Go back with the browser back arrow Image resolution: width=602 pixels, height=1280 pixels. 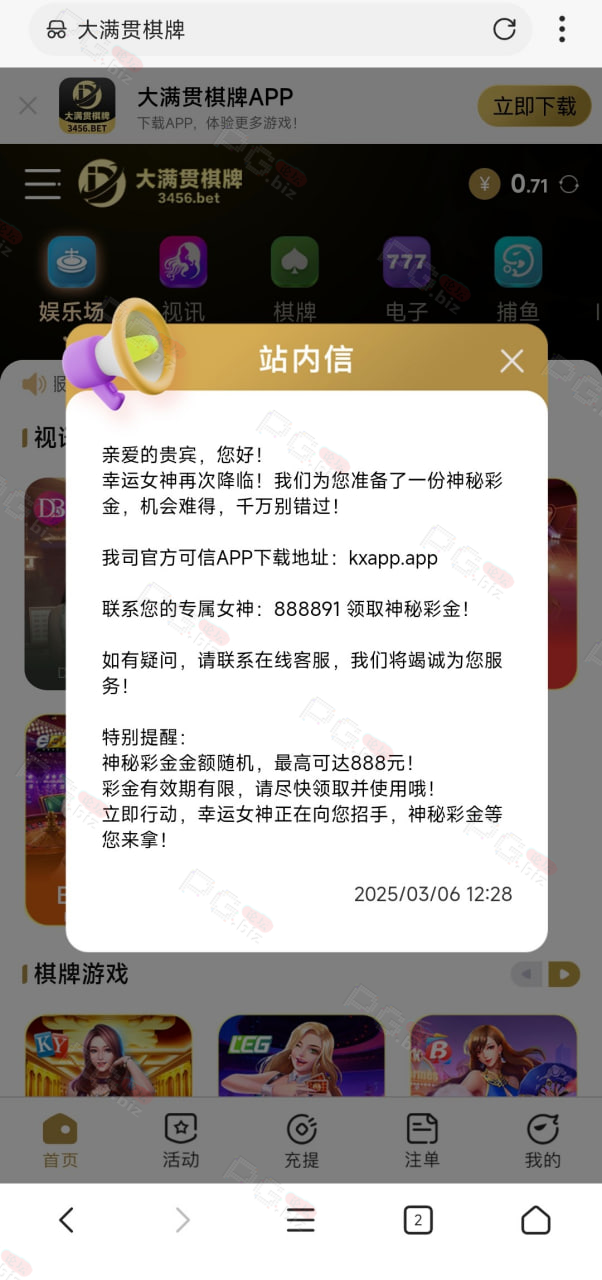66,1219
